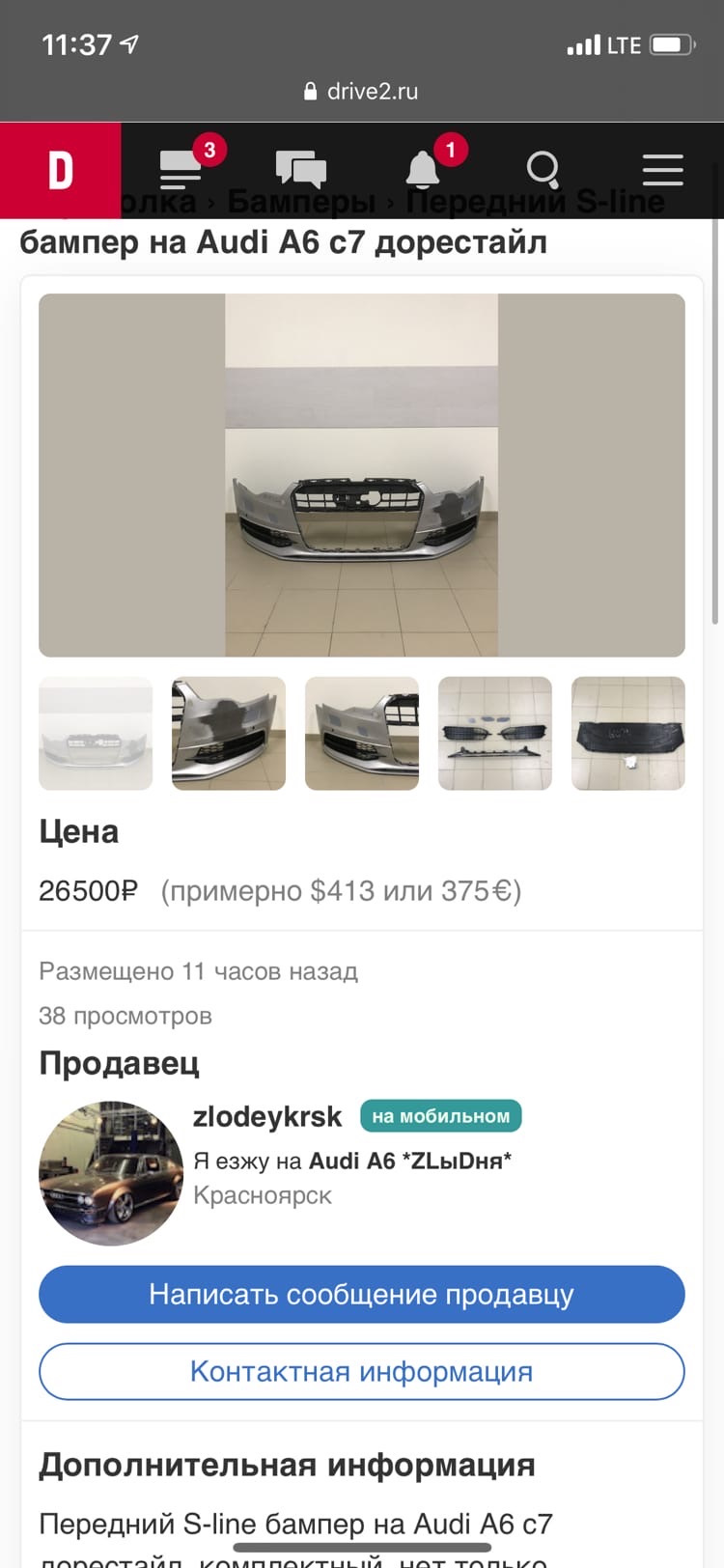Open the last black-part thumbnail
Screen dimensions: 724x1568
pos(627,733)
